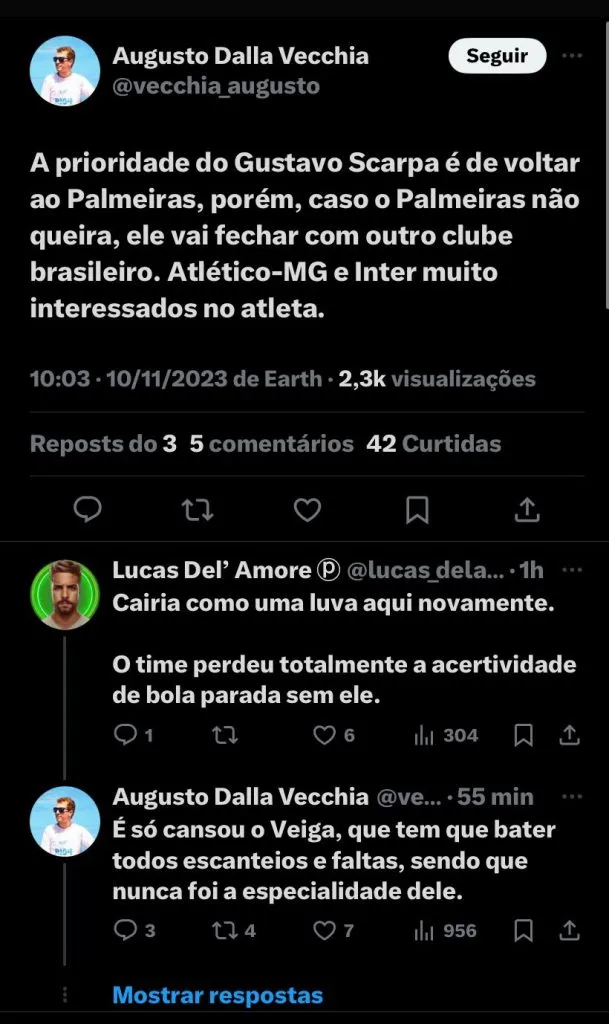Share Augusto's reply about Veiga

570,931
